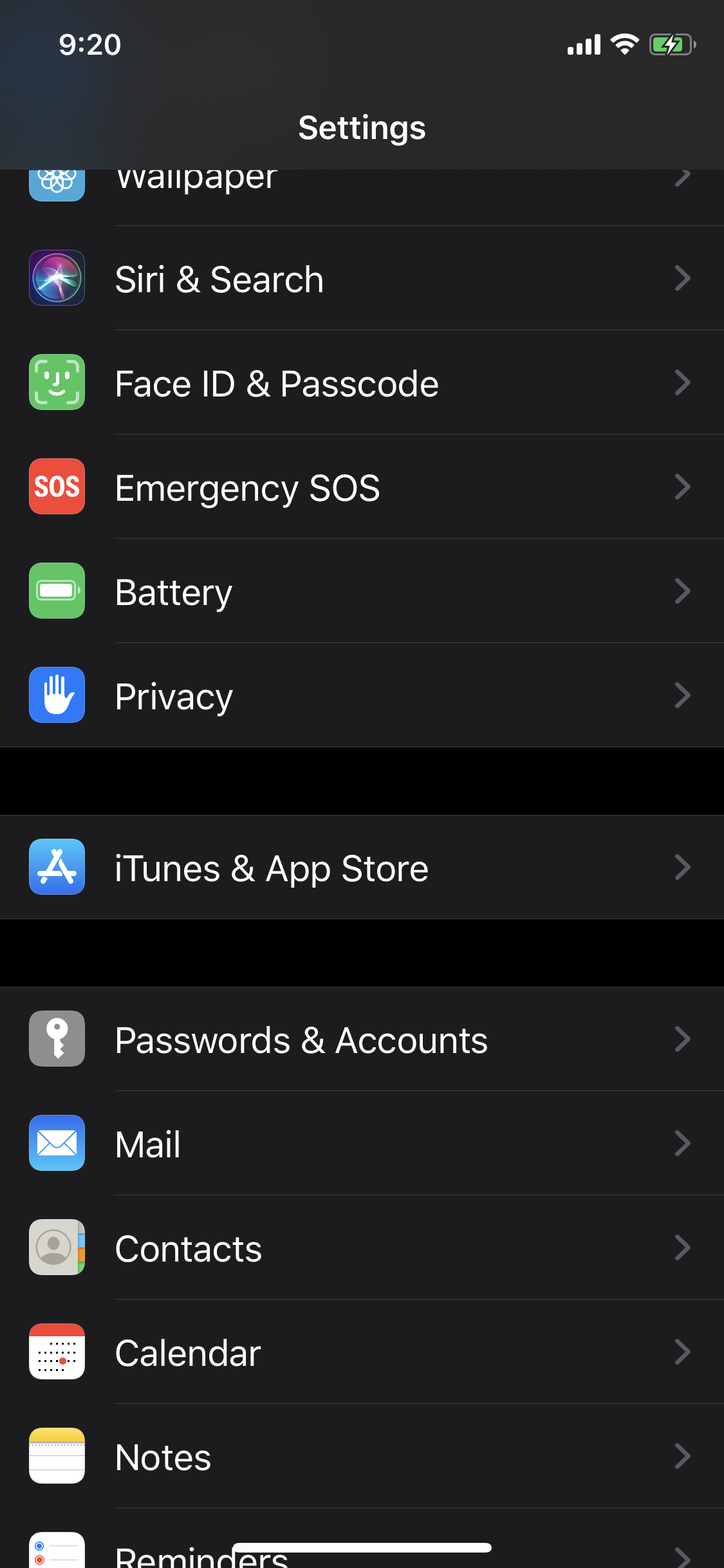Open Contacts settings
The image size is (724, 1568).
point(362,1248)
